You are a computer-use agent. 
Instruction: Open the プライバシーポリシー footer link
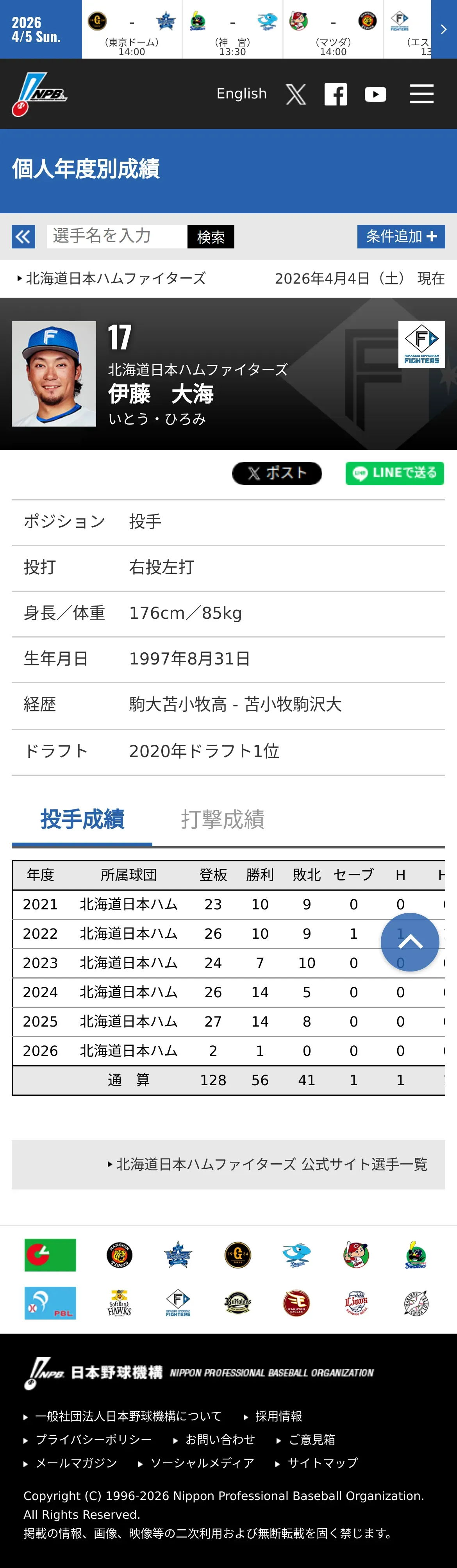(x=87, y=1439)
